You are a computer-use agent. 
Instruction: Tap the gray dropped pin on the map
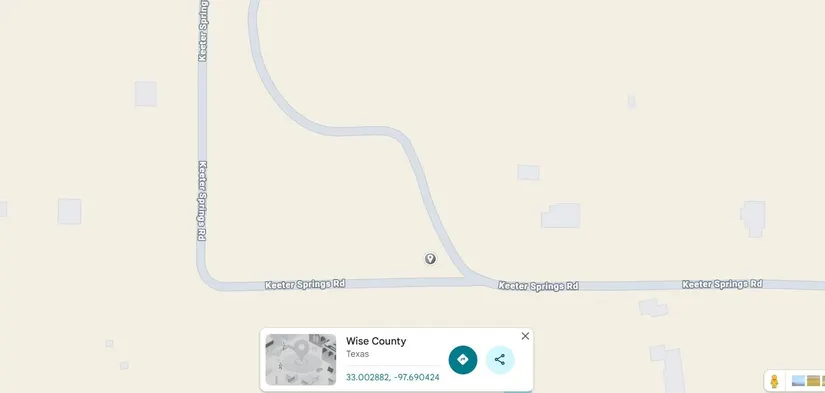tap(430, 258)
